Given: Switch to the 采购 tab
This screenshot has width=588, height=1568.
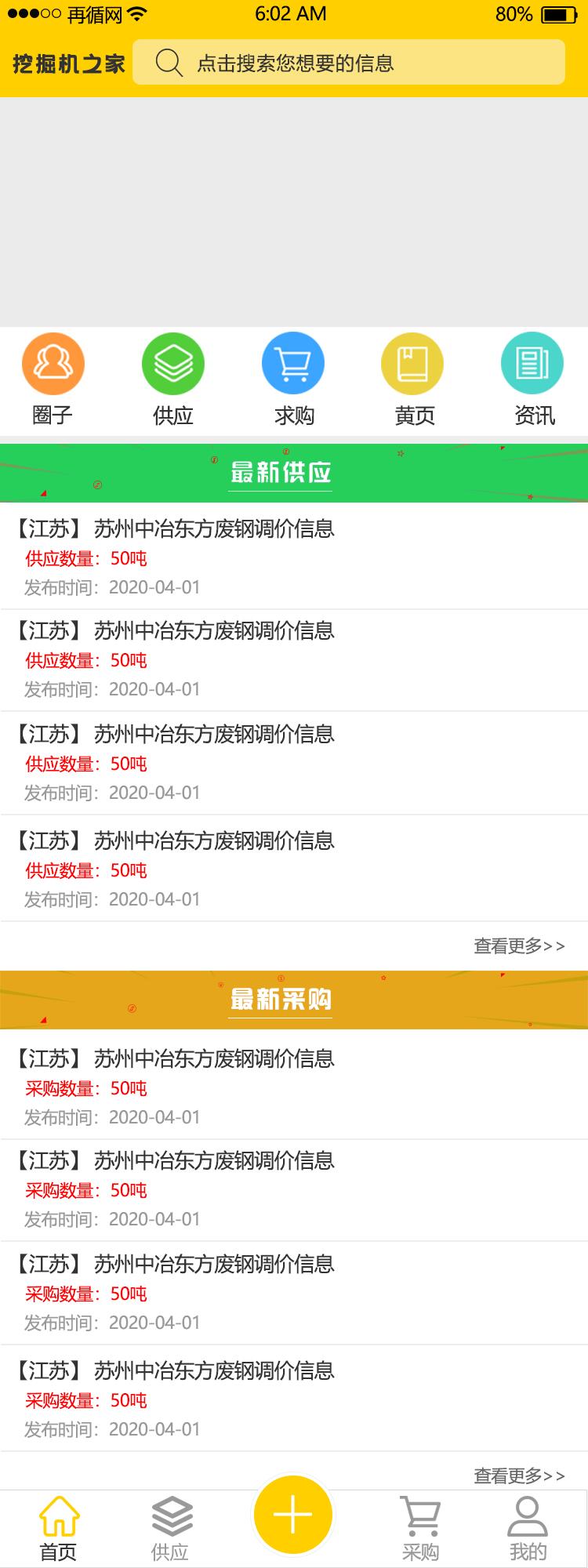Looking at the screenshot, I should 420,1529.
